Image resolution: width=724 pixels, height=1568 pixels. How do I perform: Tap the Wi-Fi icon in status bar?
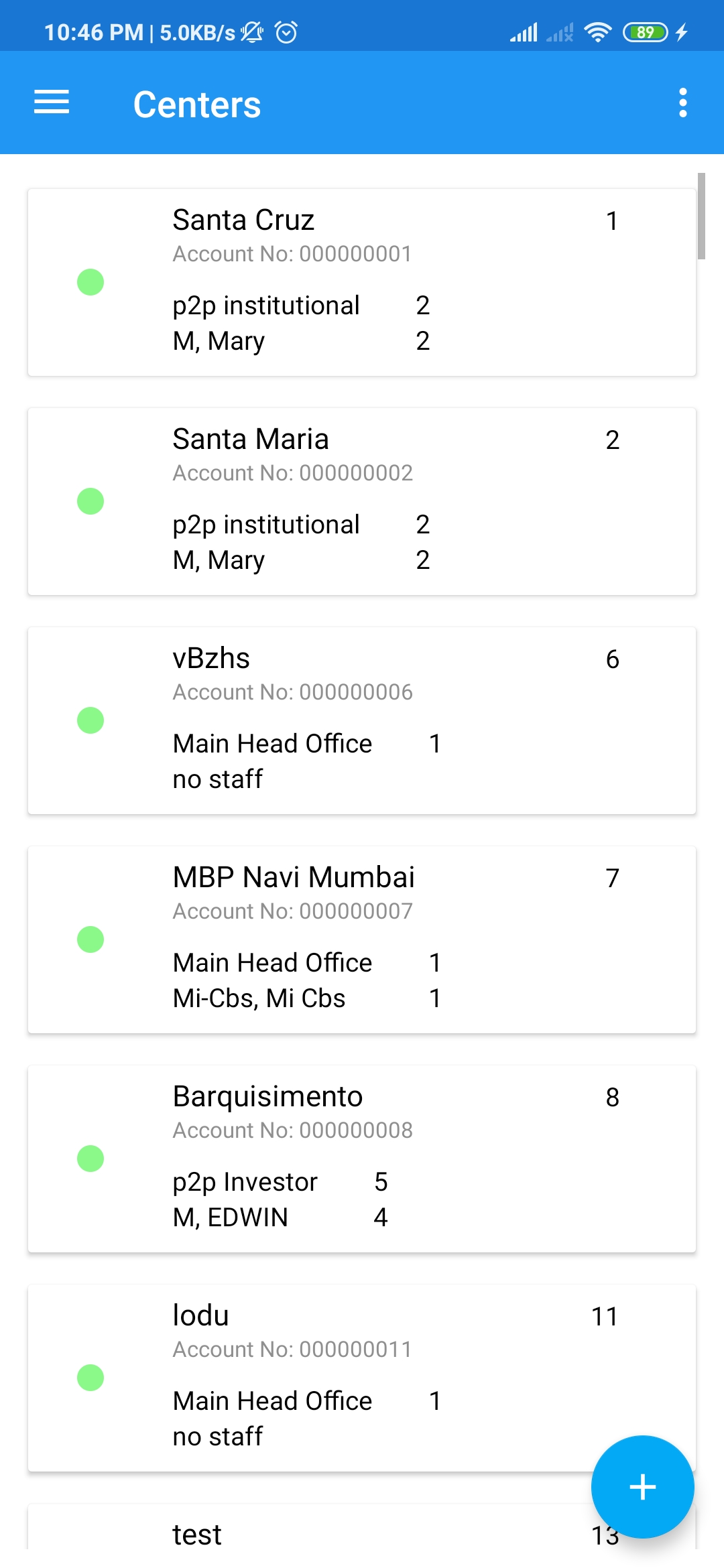click(x=596, y=31)
